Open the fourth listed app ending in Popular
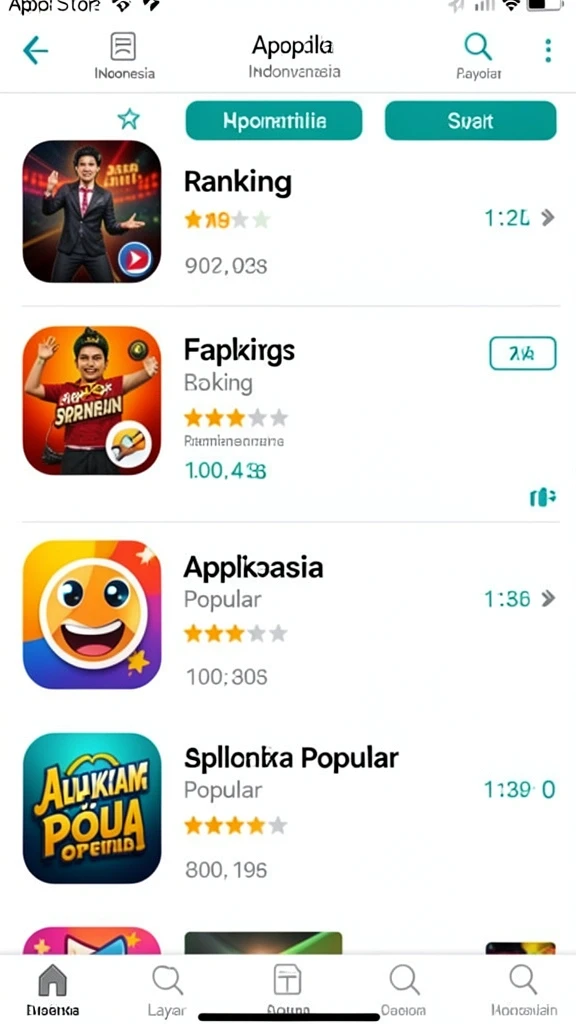Screen dimensions: 576x1024 tap(291, 808)
